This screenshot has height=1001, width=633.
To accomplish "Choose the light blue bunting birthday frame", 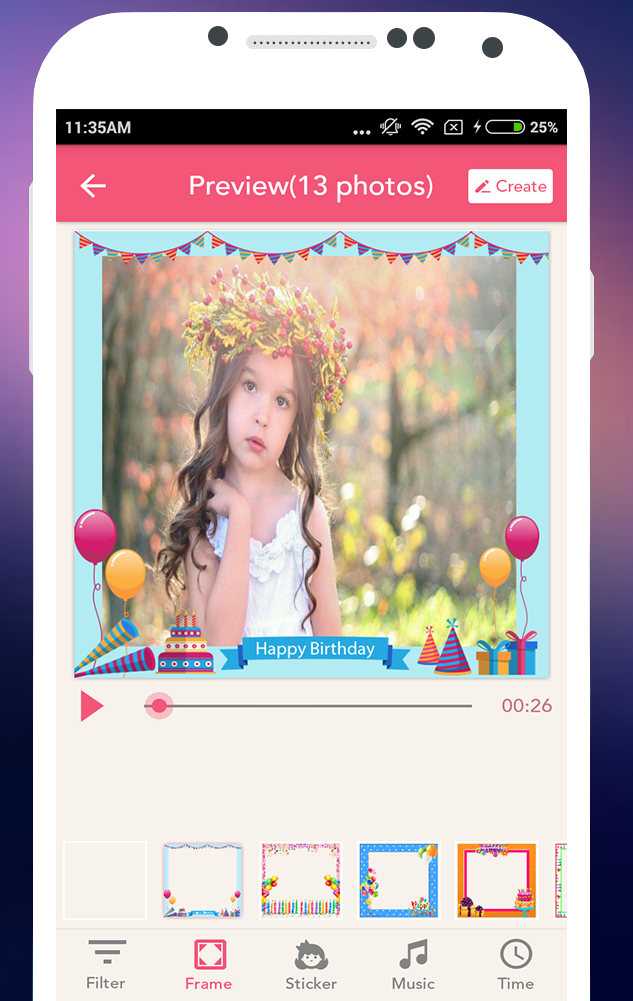I will point(203,880).
